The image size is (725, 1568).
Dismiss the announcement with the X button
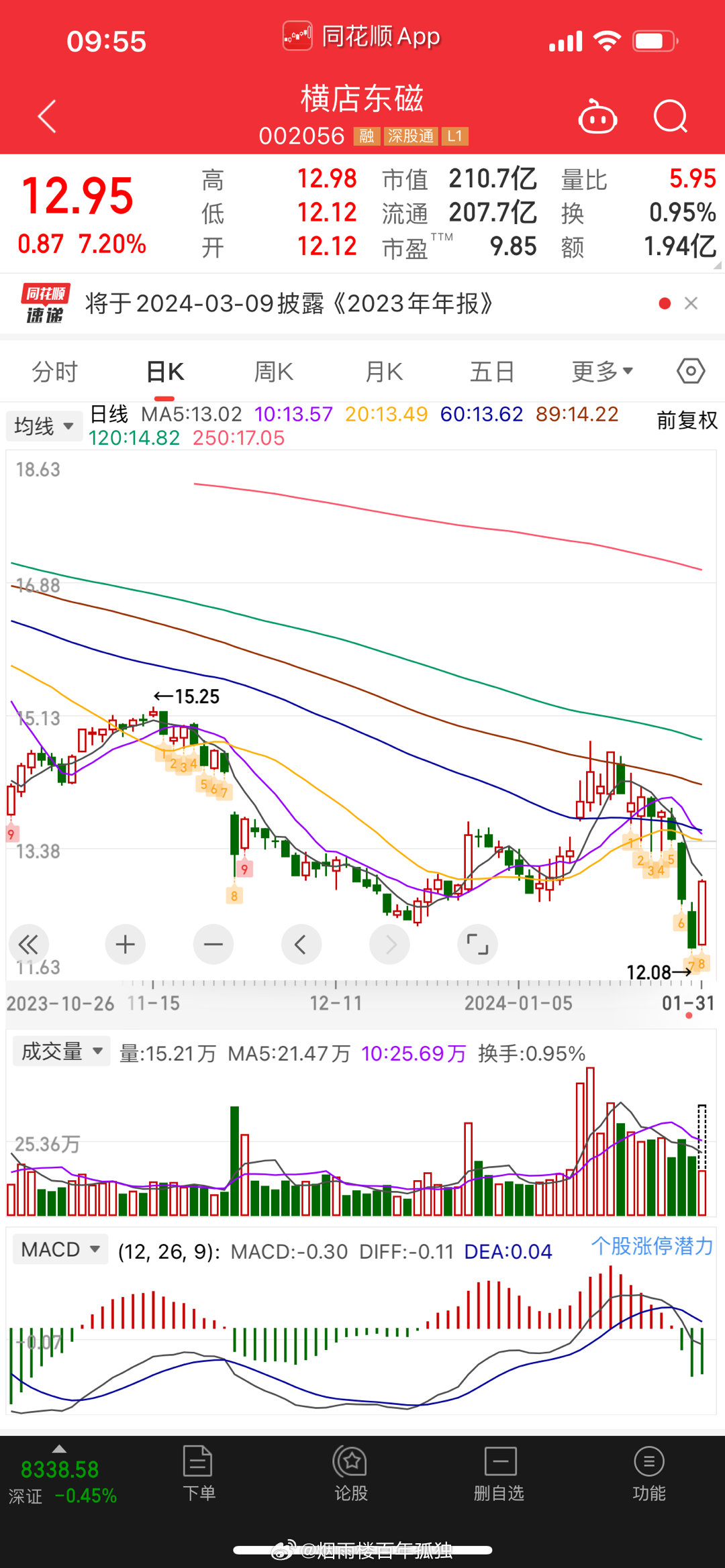(691, 303)
